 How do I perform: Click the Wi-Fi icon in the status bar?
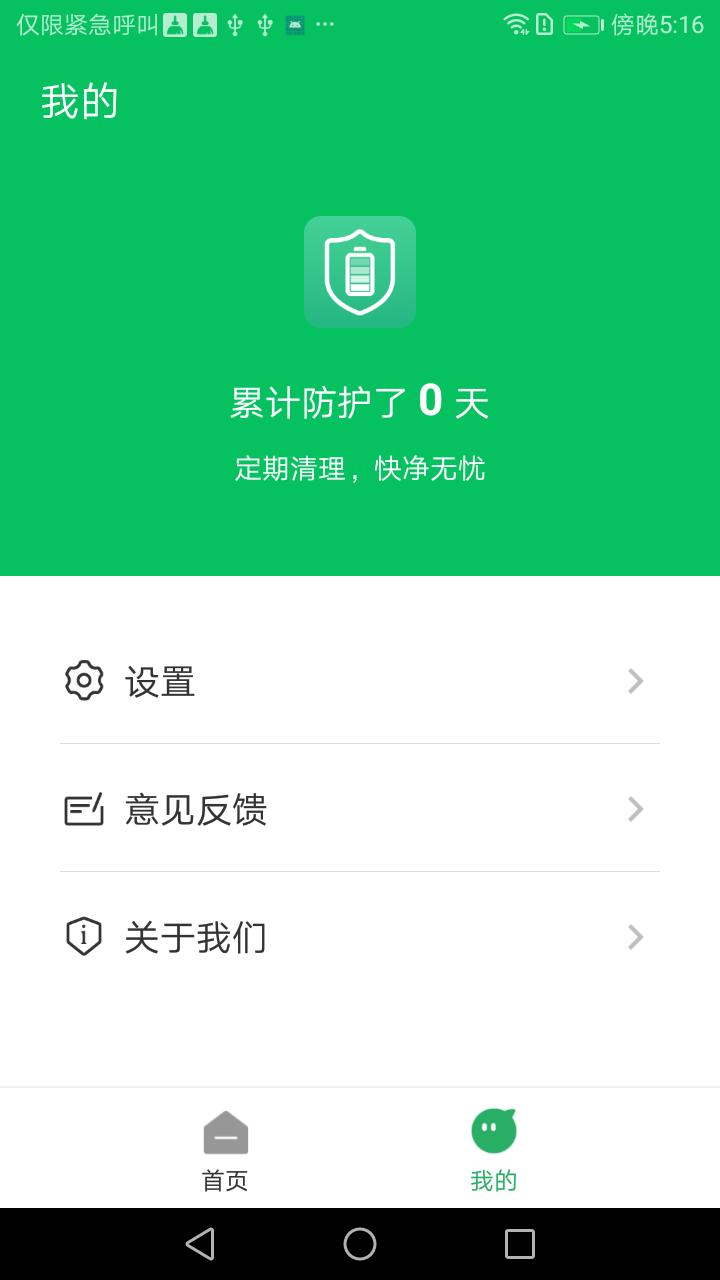tap(518, 23)
